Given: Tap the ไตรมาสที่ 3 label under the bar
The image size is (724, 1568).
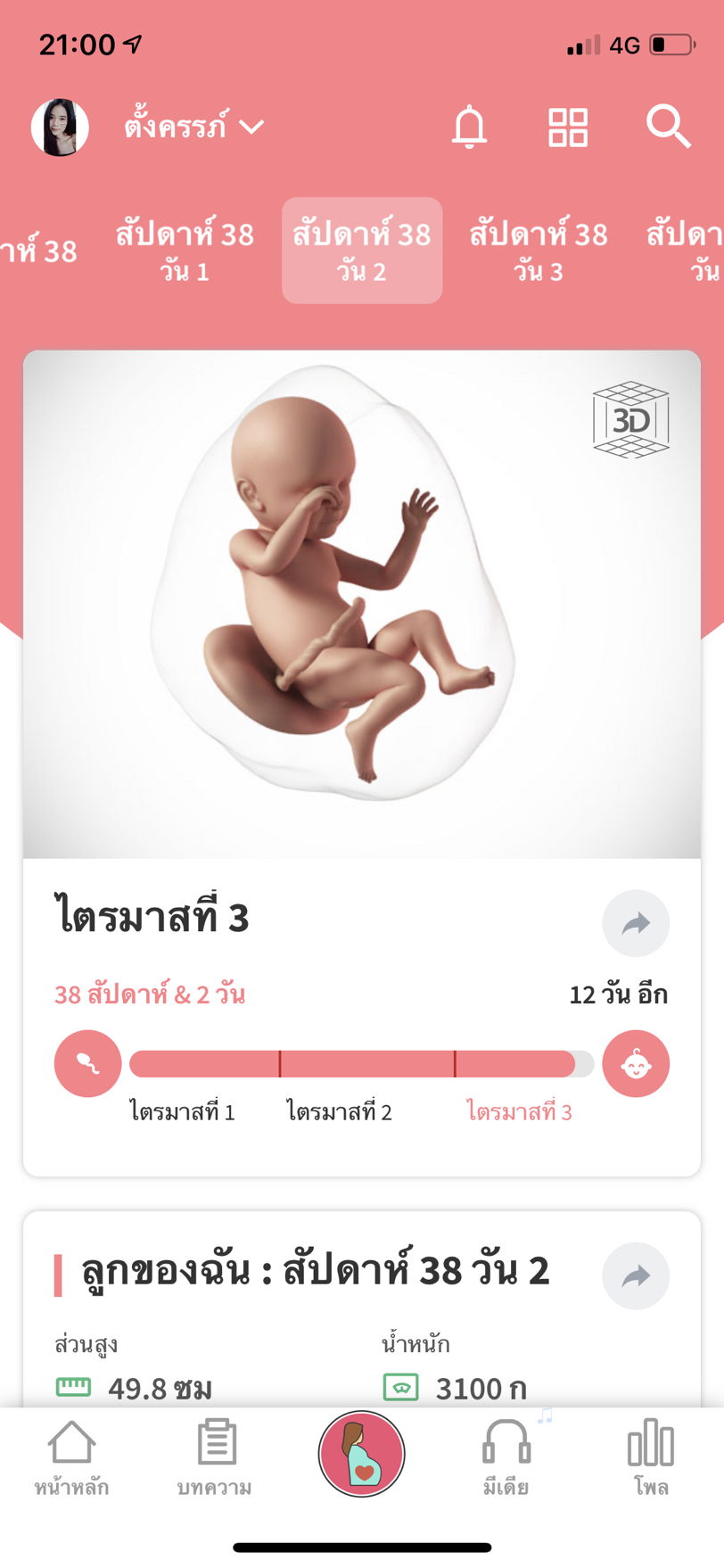Looking at the screenshot, I should 522,1111.
